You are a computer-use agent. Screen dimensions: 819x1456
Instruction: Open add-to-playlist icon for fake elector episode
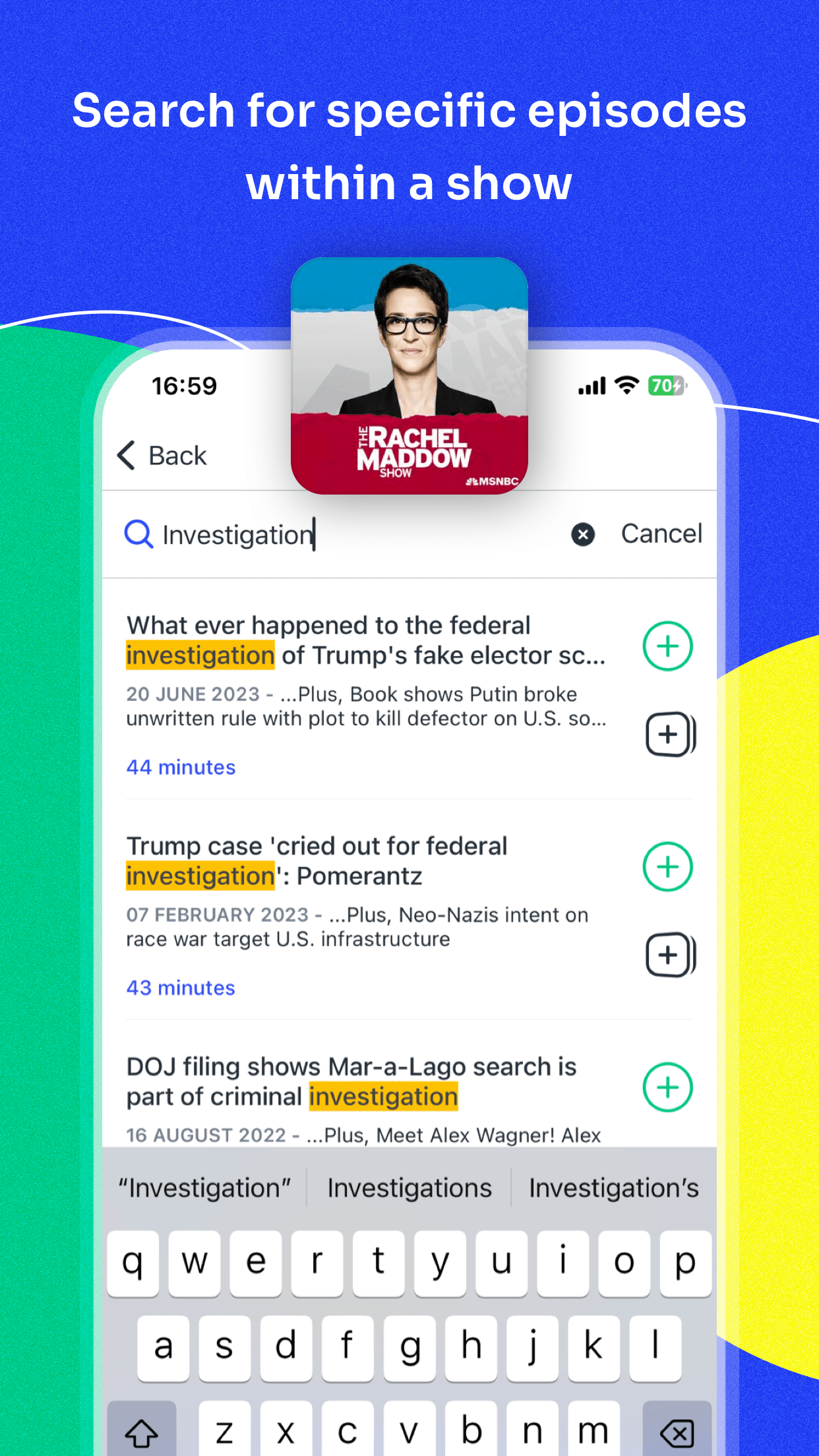click(x=669, y=734)
